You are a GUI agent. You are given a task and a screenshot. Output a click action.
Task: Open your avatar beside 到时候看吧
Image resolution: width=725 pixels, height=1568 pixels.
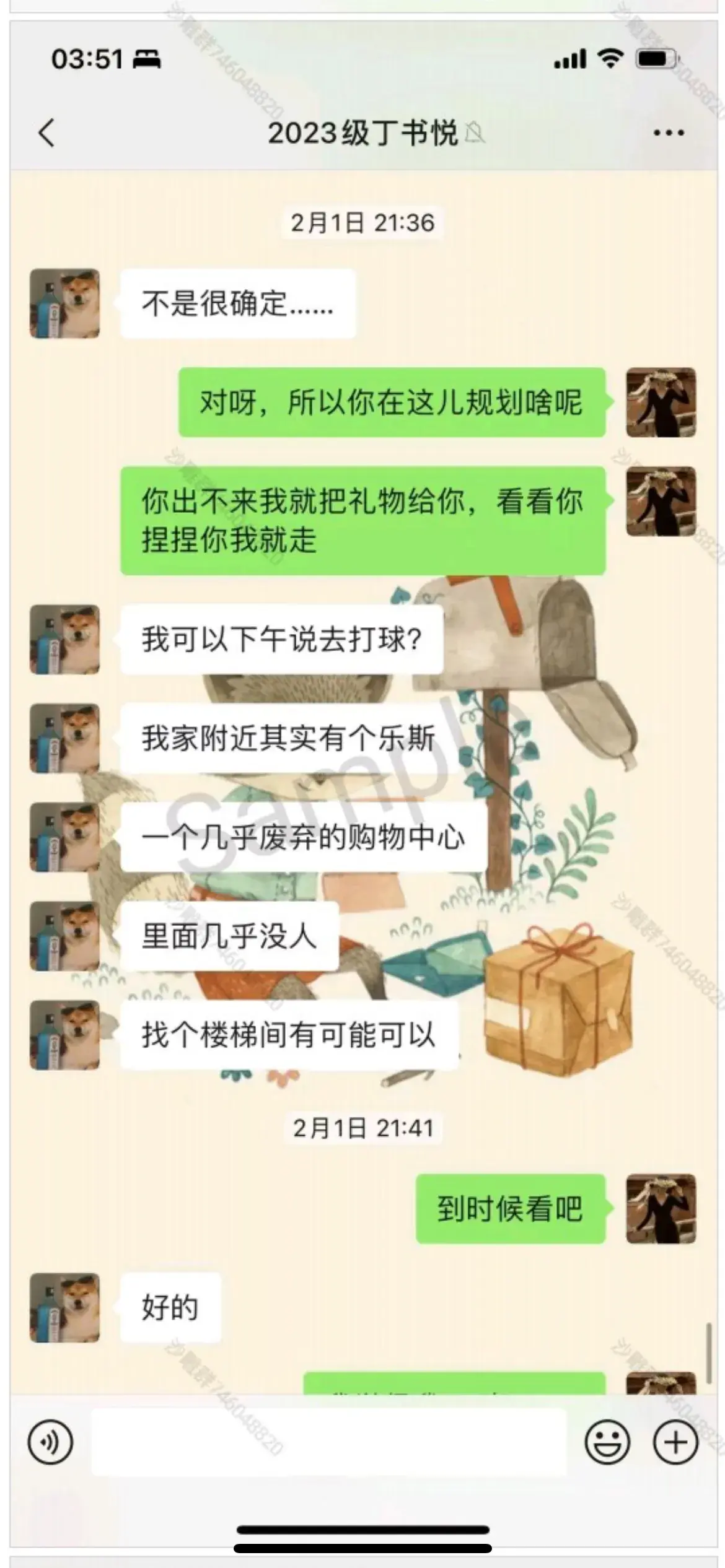tap(661, 1208)
